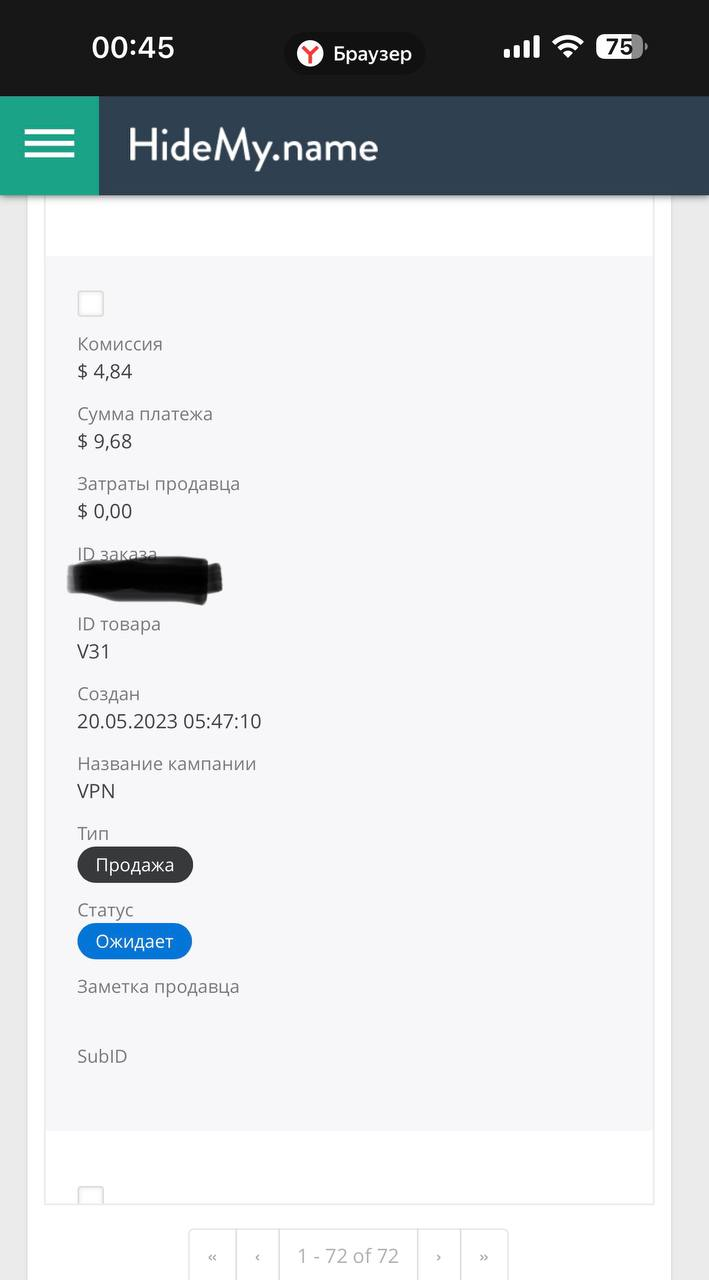Image resolution: width=709 pixels, height=1280 pixels.
Task: Go to the previous page of results
Action: (x=257, y=1256)
